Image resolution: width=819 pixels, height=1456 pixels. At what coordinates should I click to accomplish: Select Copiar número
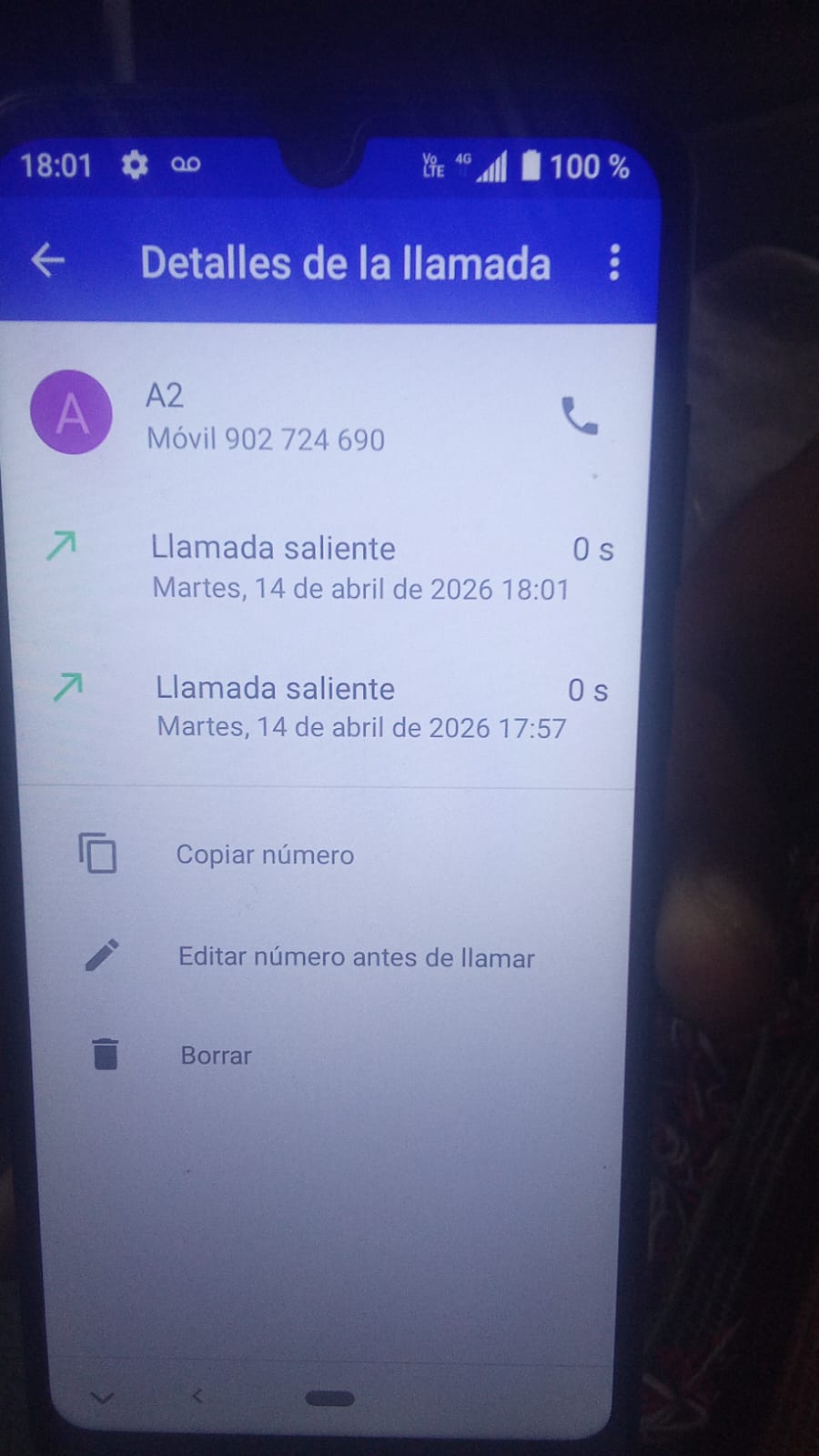click(264, 854)
